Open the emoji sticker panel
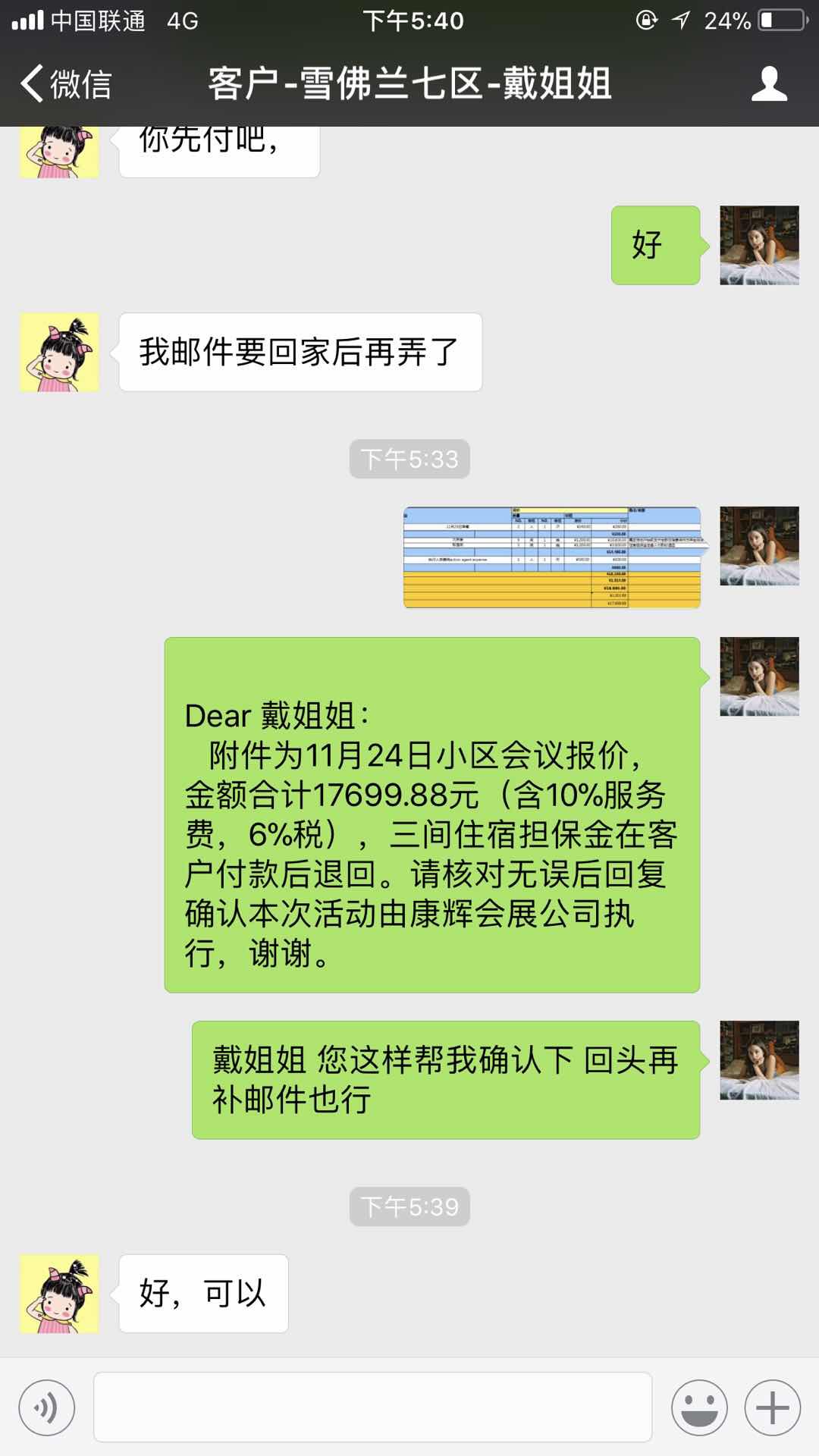819x1456 pixels. 699,1408
